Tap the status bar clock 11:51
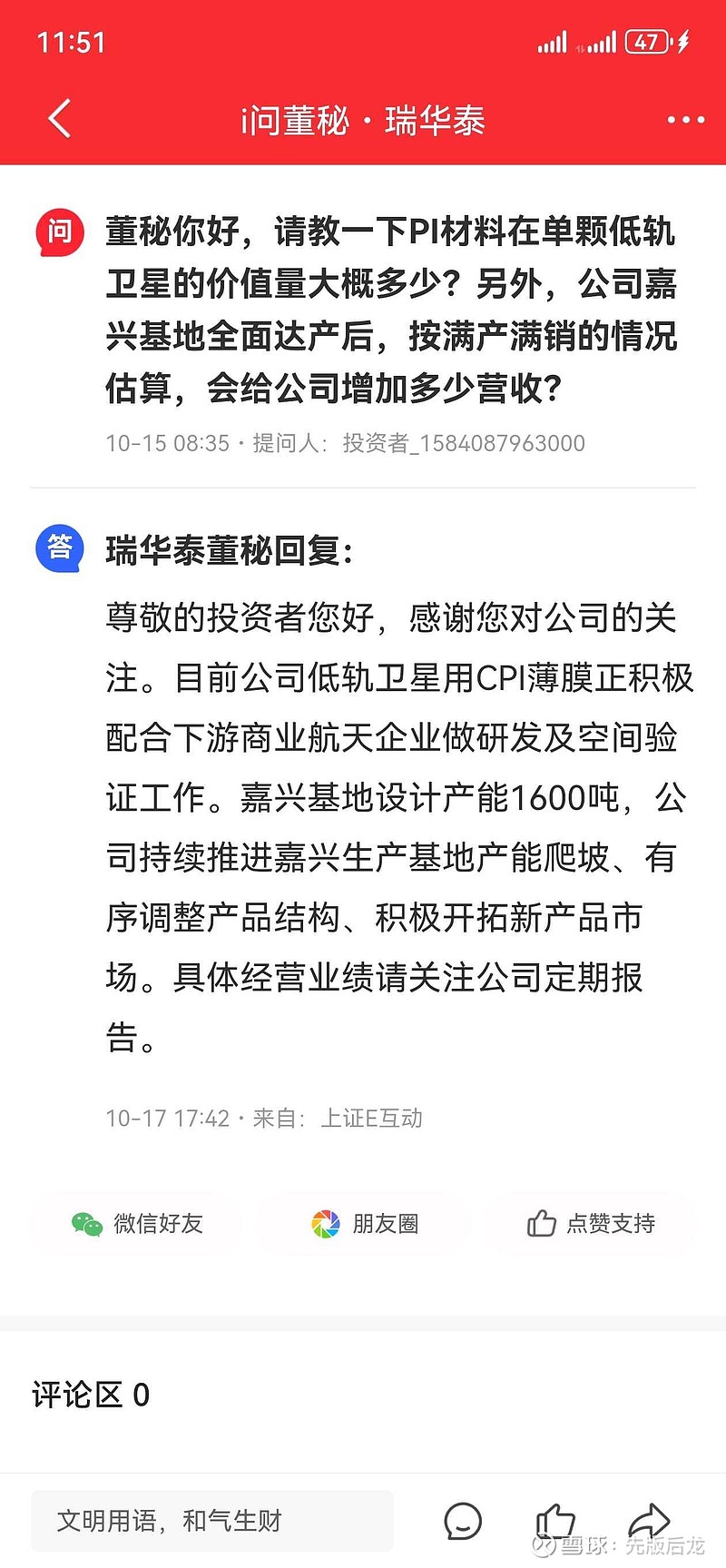 [71, 42]
